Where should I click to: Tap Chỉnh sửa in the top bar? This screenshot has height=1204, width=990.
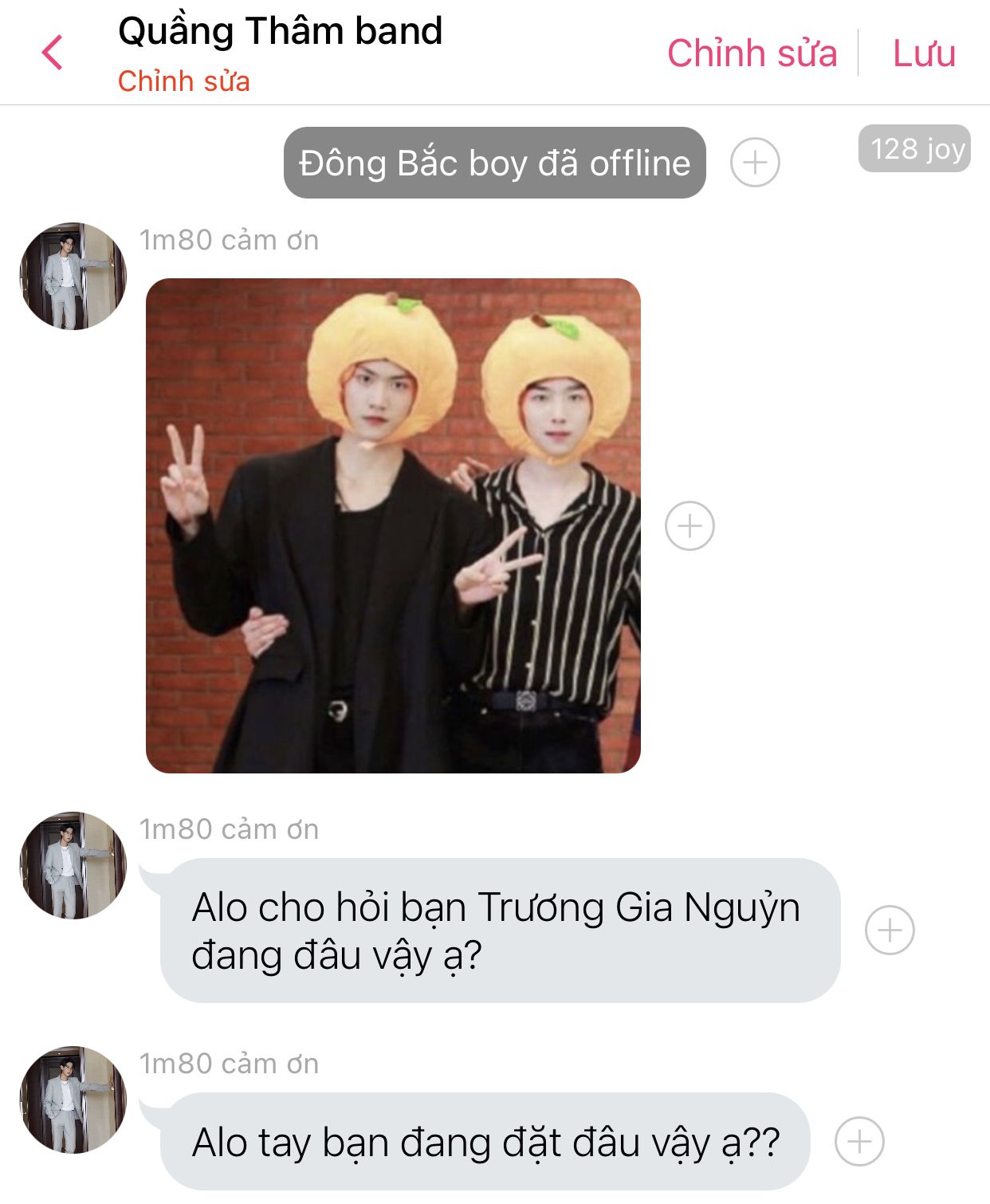click(752, 53)
